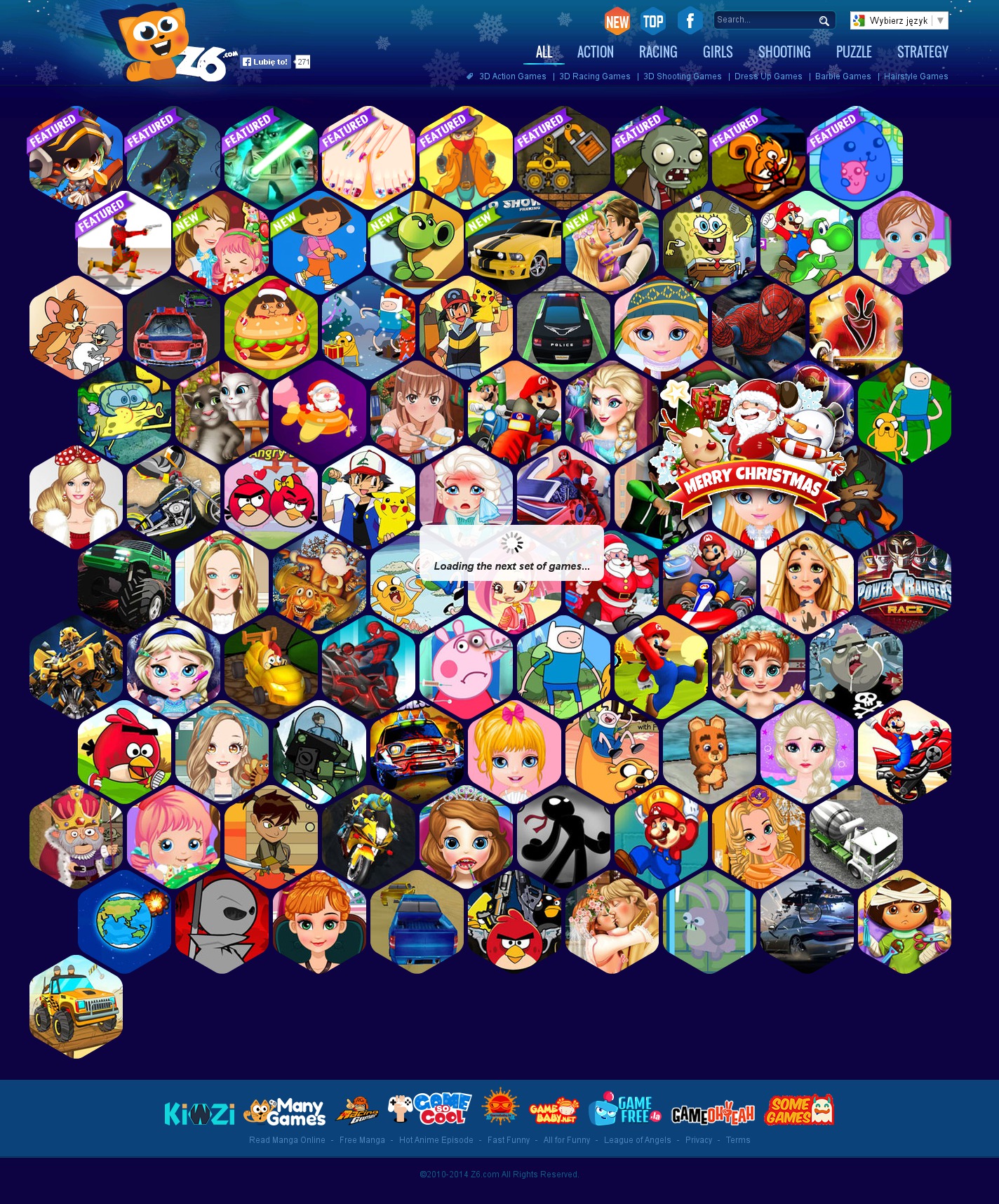Open the Facebook page icon

click(x=690, y=20)
